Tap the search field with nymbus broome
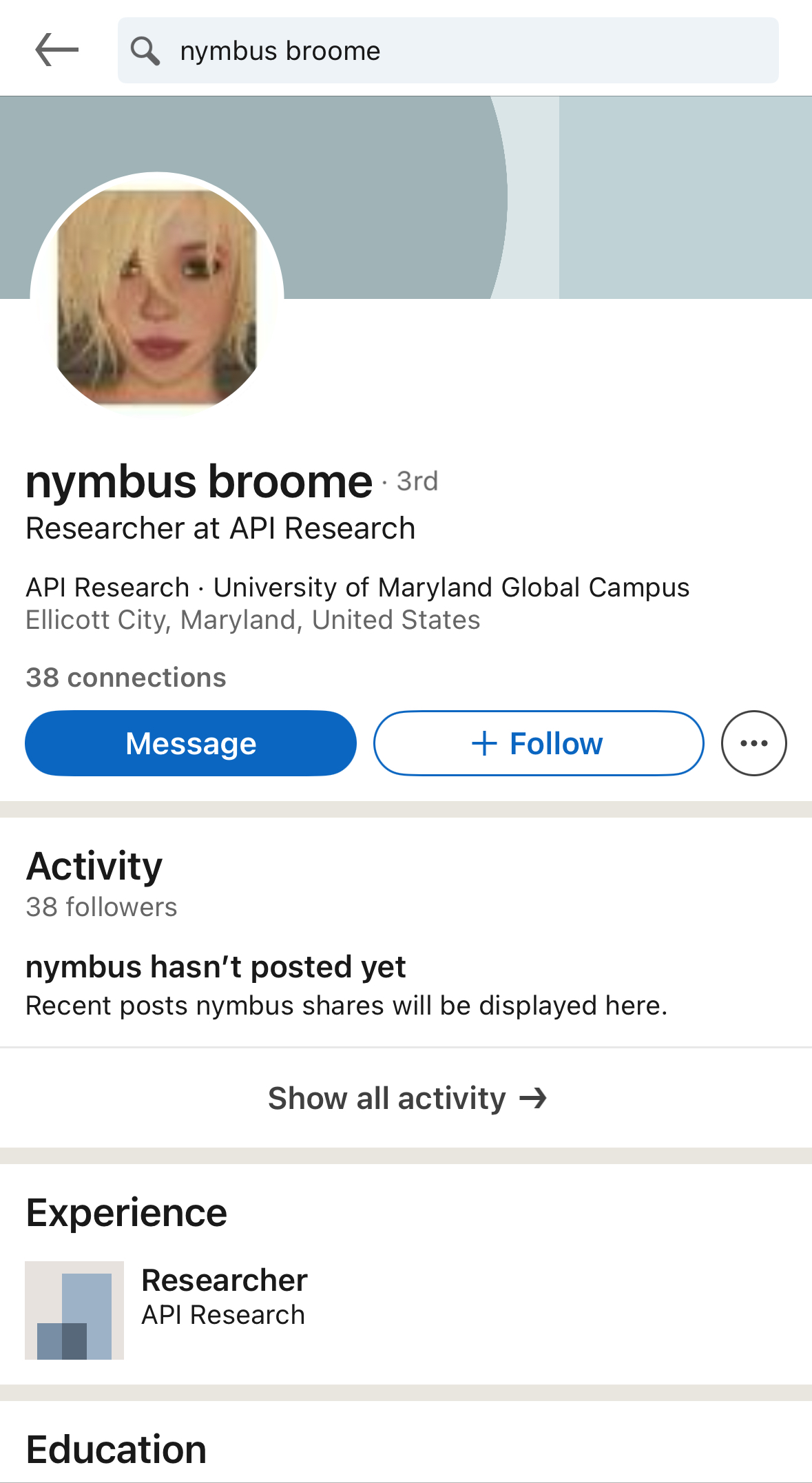 (448, 50)
